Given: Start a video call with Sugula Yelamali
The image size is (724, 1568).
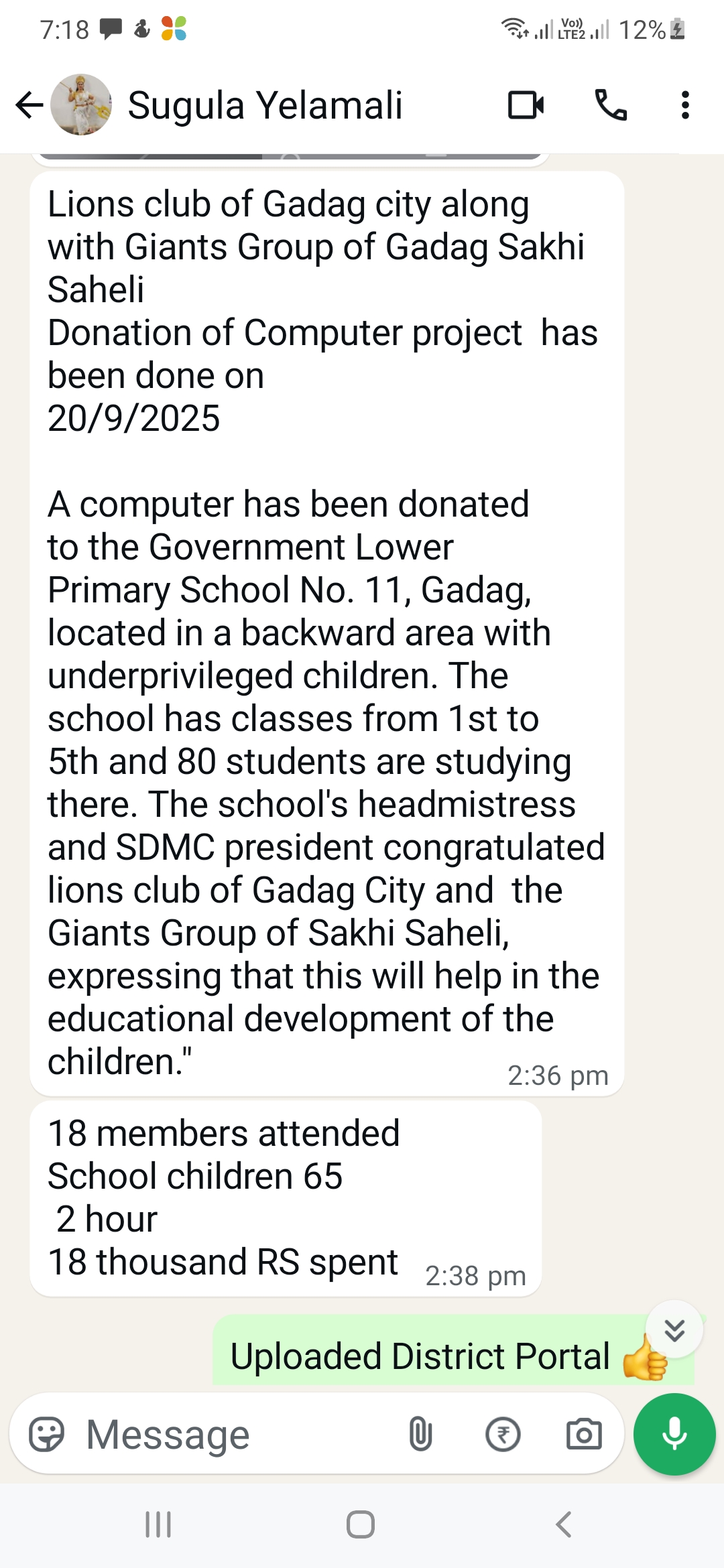Looking at the screenshot, I should (x=526, y=105).
